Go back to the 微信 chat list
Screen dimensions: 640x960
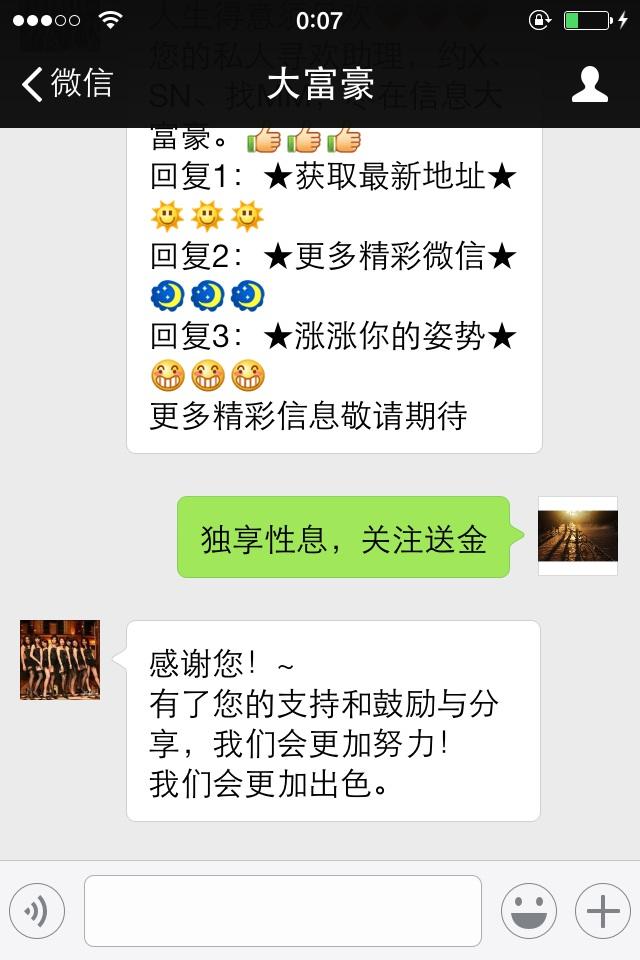(x=66, y=84)
